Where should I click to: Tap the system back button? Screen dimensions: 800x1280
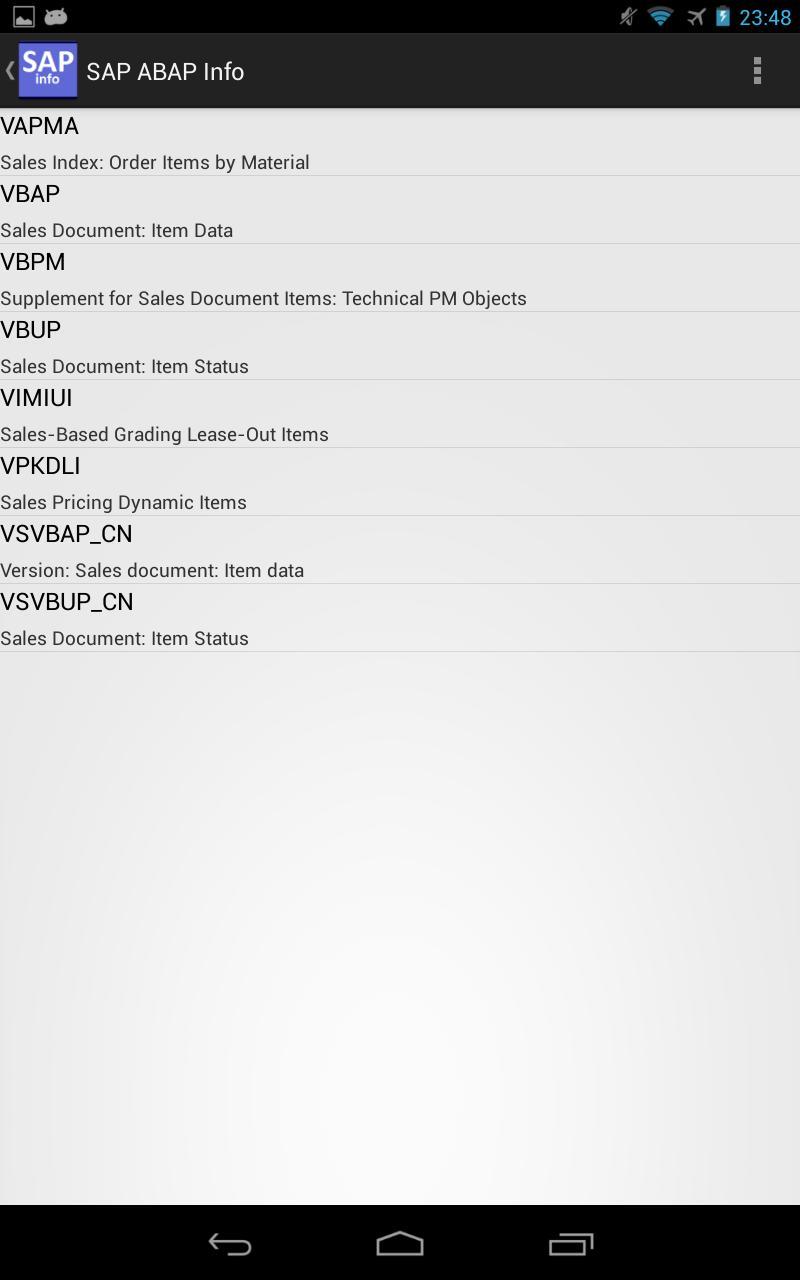pos(230,1244)
